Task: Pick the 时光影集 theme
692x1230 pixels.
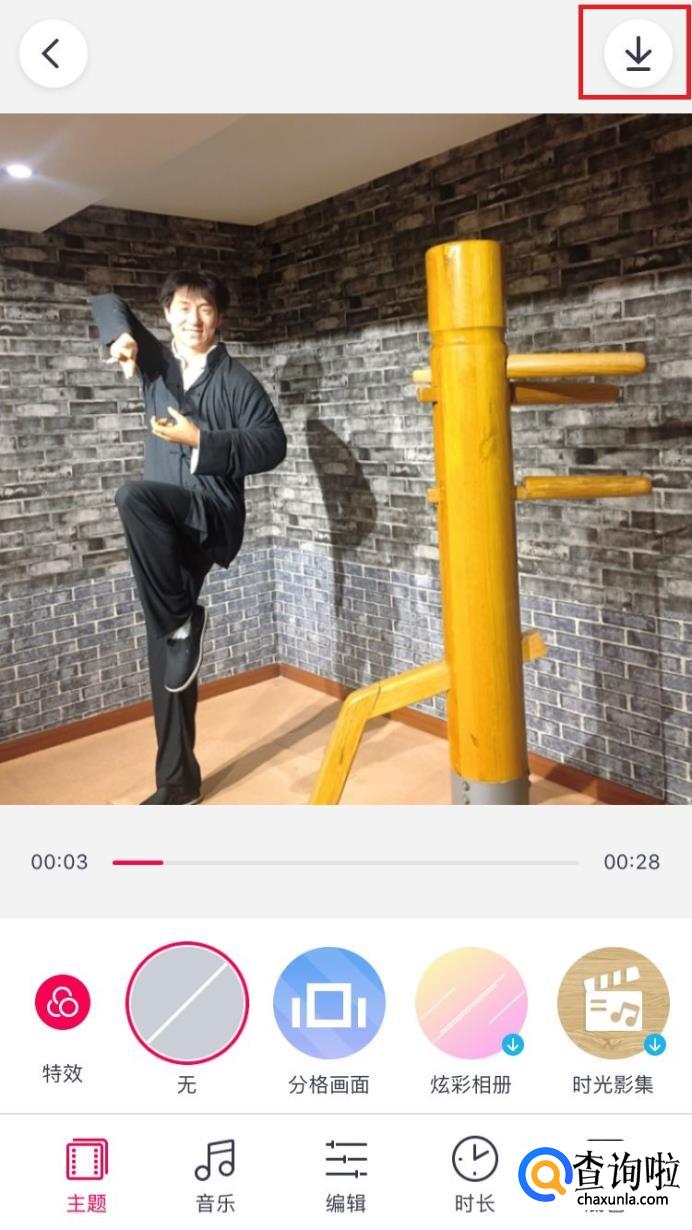Action: click(x=613, y=1003)
